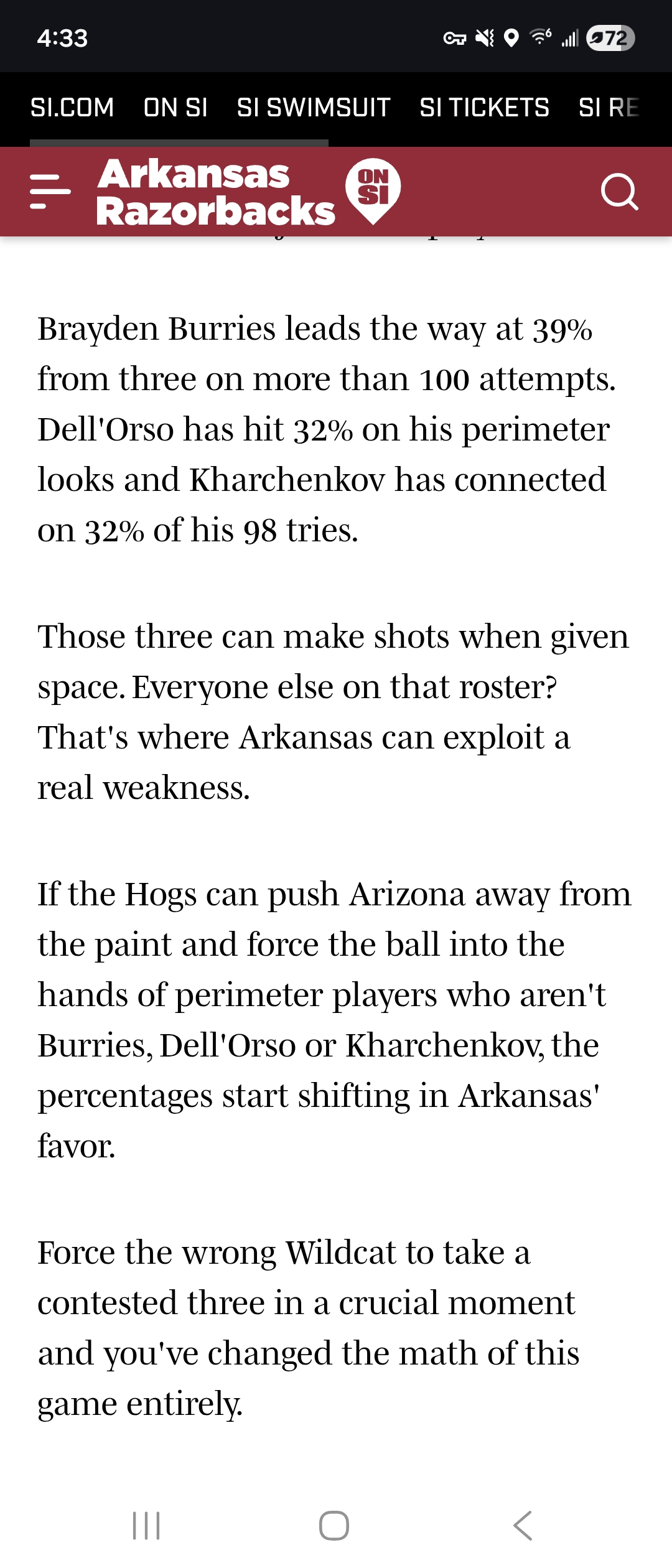Screen dimensions: 672x1568
Task: Open SI SWIMSUIT in the top bar
Action: (314, 108)
